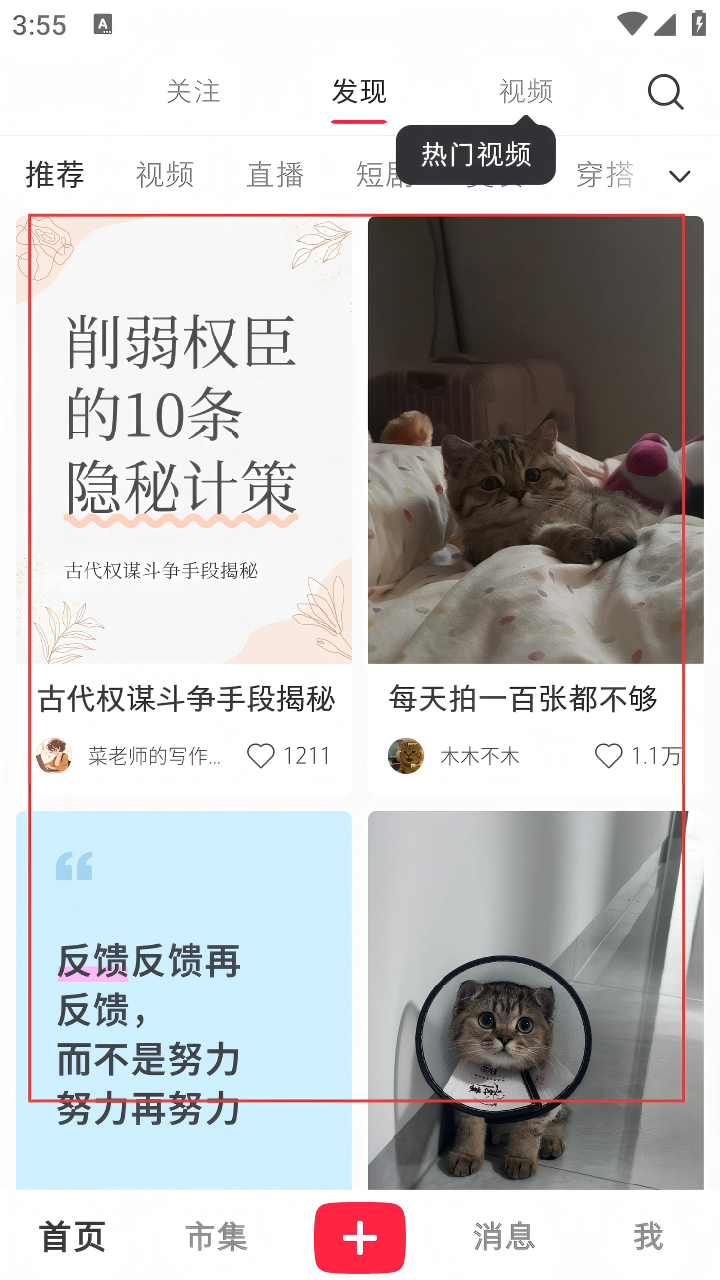Create a new post with plus button

point(360,1238)
